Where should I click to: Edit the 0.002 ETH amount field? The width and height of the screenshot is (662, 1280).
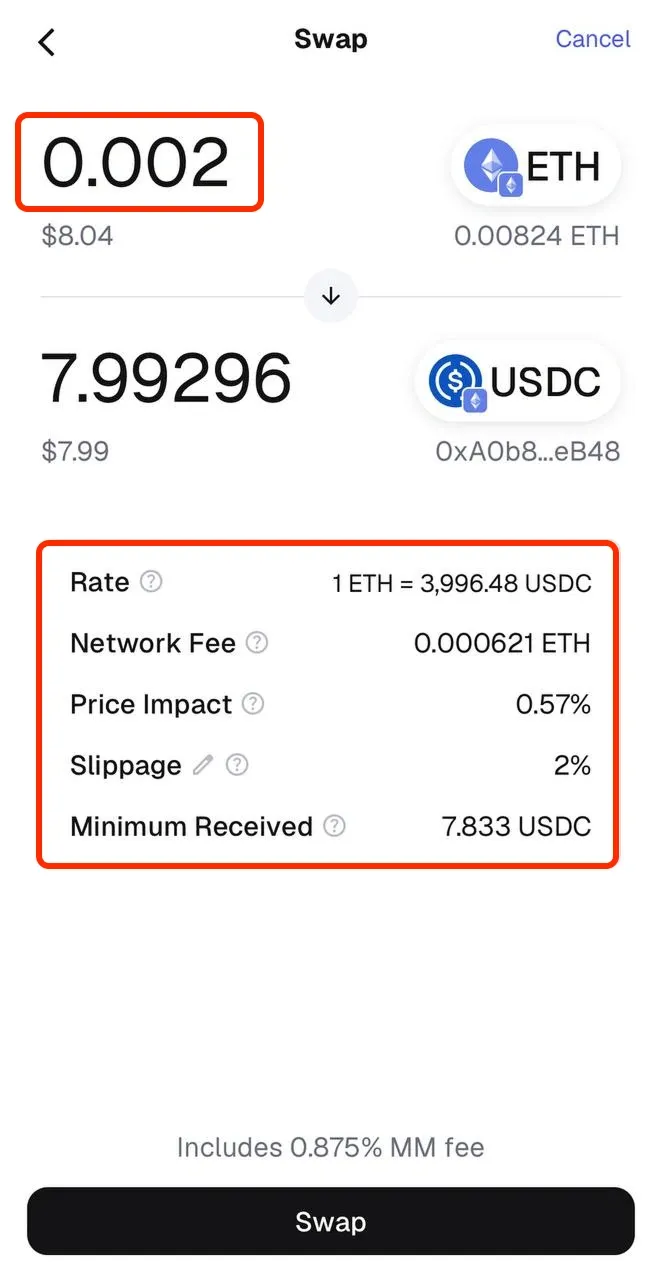click(137, 163)
